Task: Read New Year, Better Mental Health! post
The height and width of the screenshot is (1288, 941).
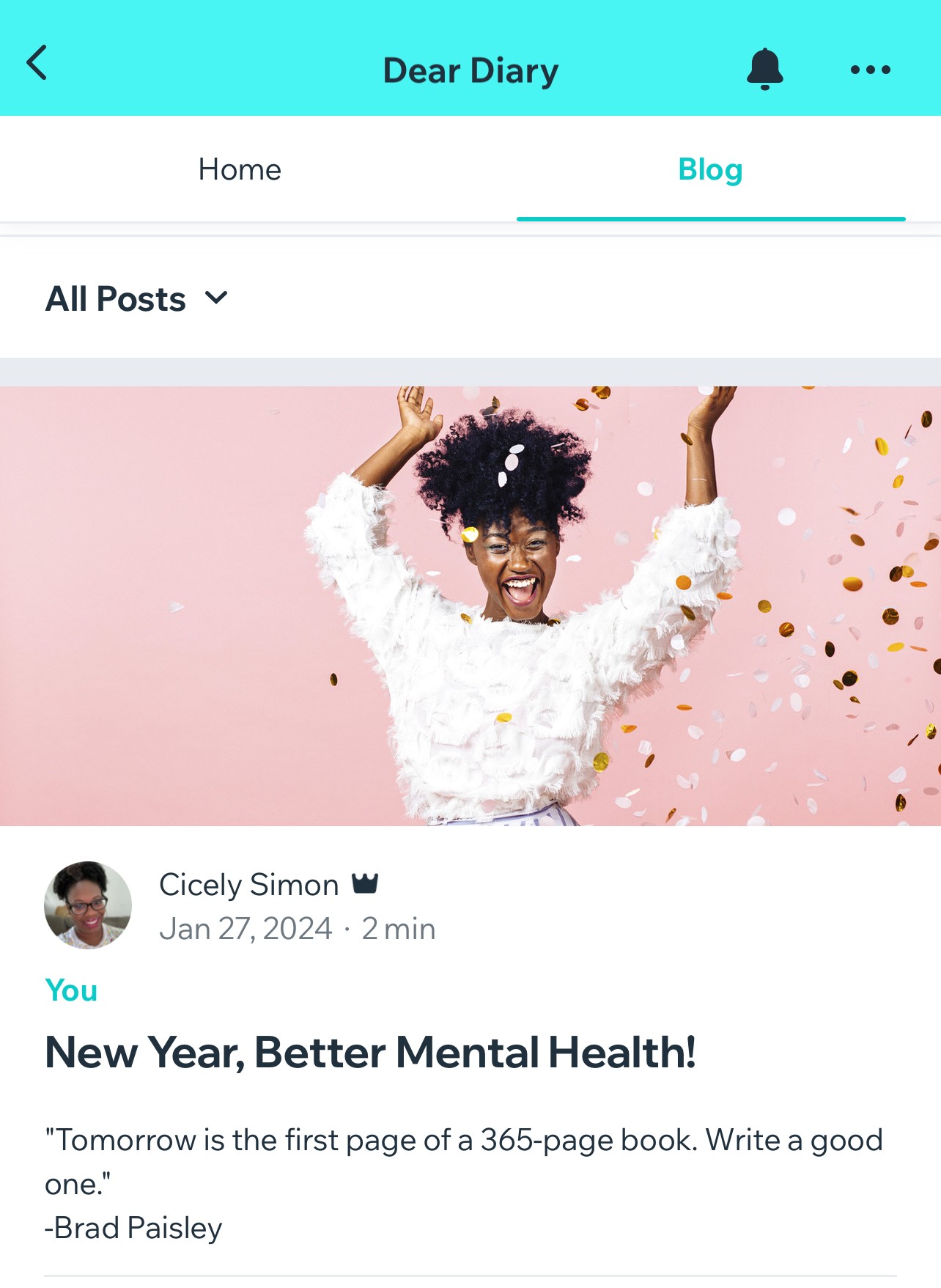Action: tap(370, 1053)
